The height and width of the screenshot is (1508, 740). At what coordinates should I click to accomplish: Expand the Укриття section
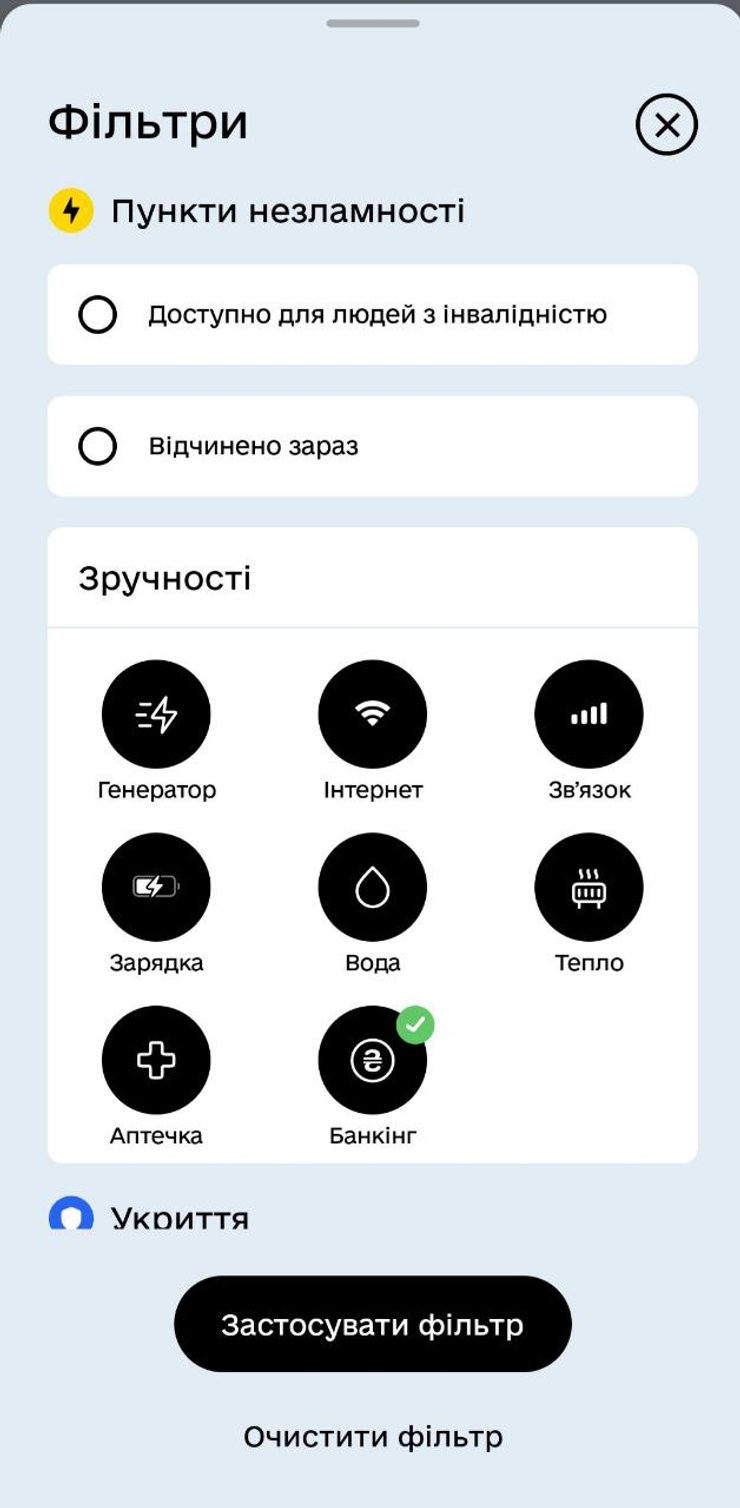(180, 1216)
